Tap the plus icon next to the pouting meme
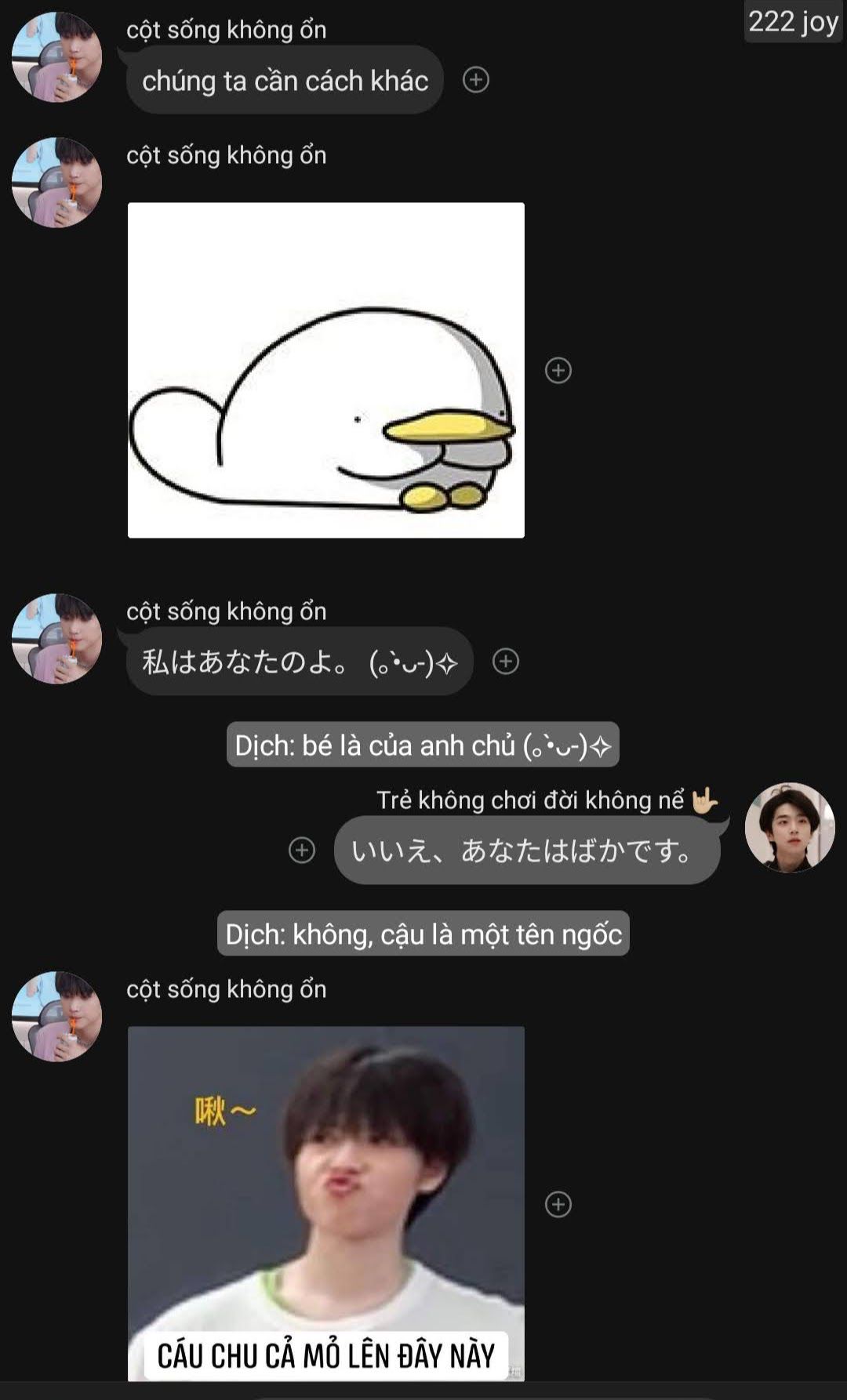Viewport: 847px width, 1400px height. coord(558,1204)
